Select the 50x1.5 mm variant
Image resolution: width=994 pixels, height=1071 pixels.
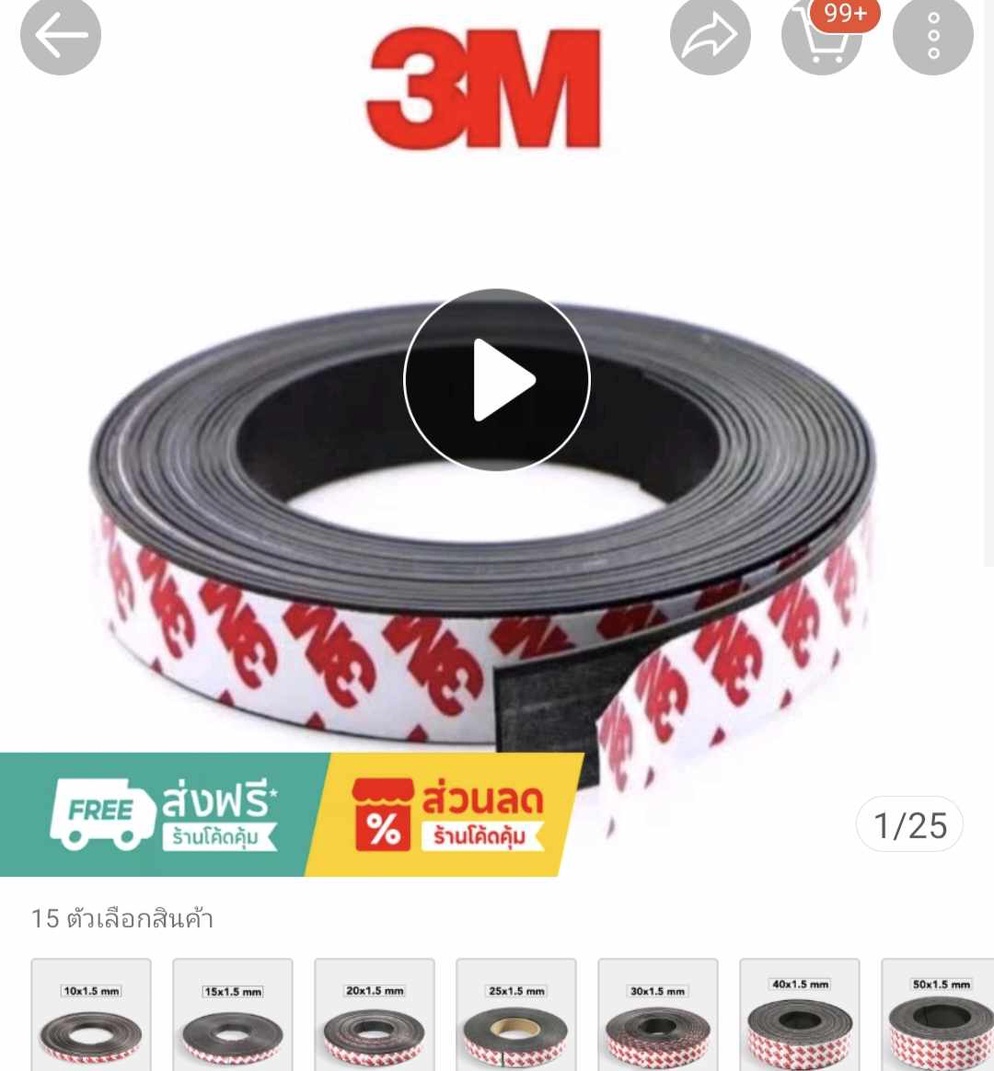click(938, 1015)
